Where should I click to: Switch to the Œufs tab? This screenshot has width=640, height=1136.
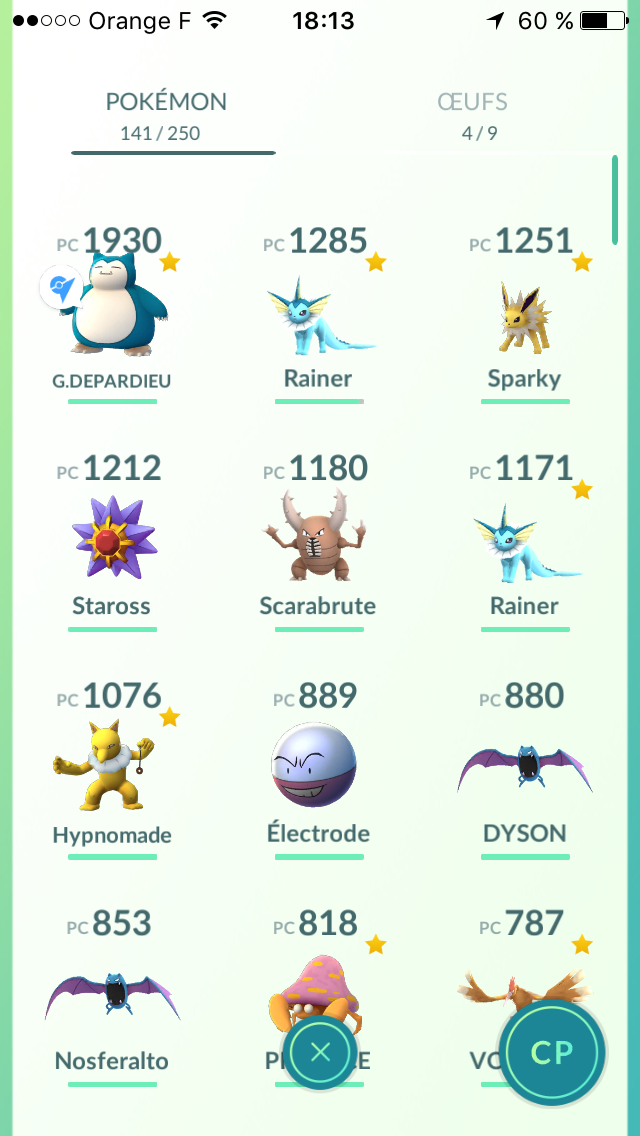[473, 115]
